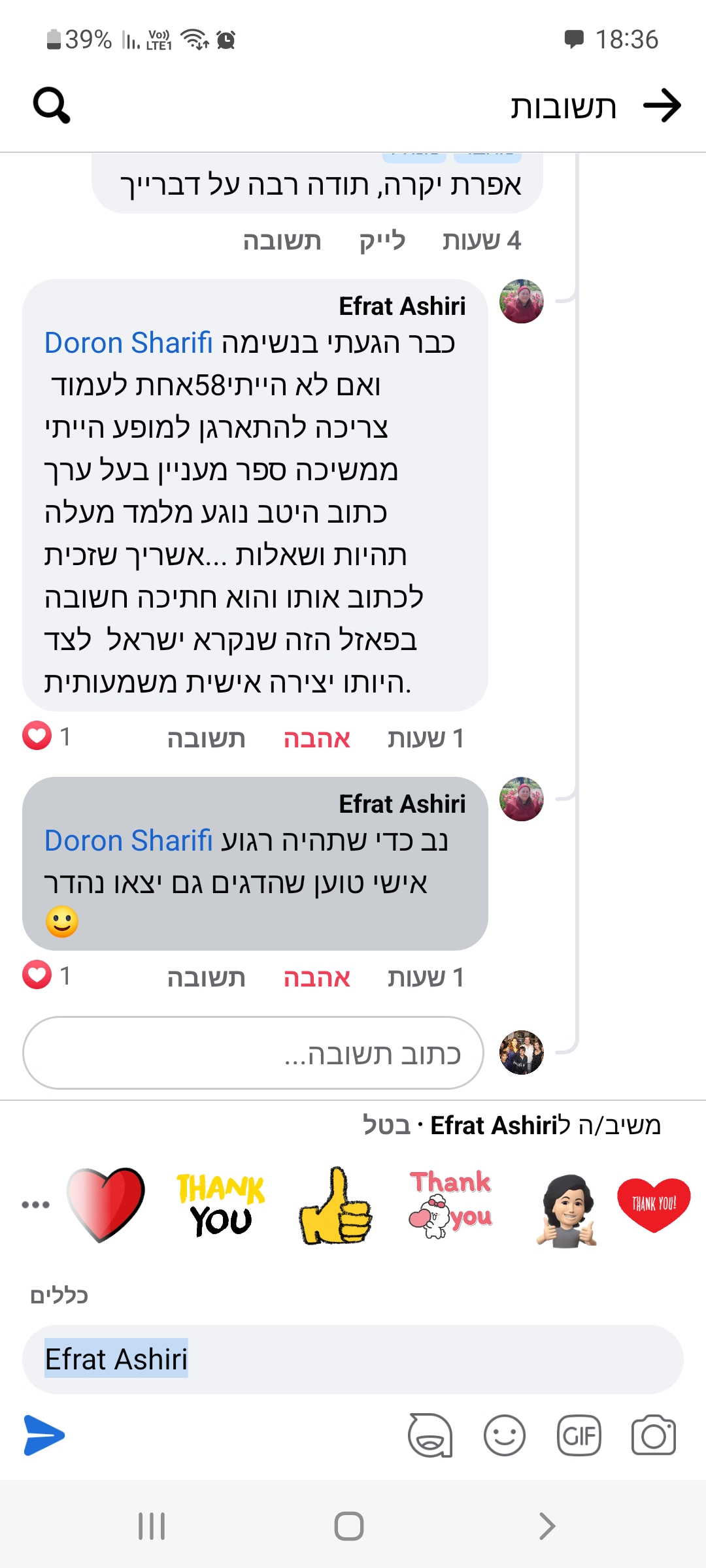Tap לייק under the 4-hour-old comment
Image resolution: width=706 pixels, height=1568 pixels.
pos(382,240)
